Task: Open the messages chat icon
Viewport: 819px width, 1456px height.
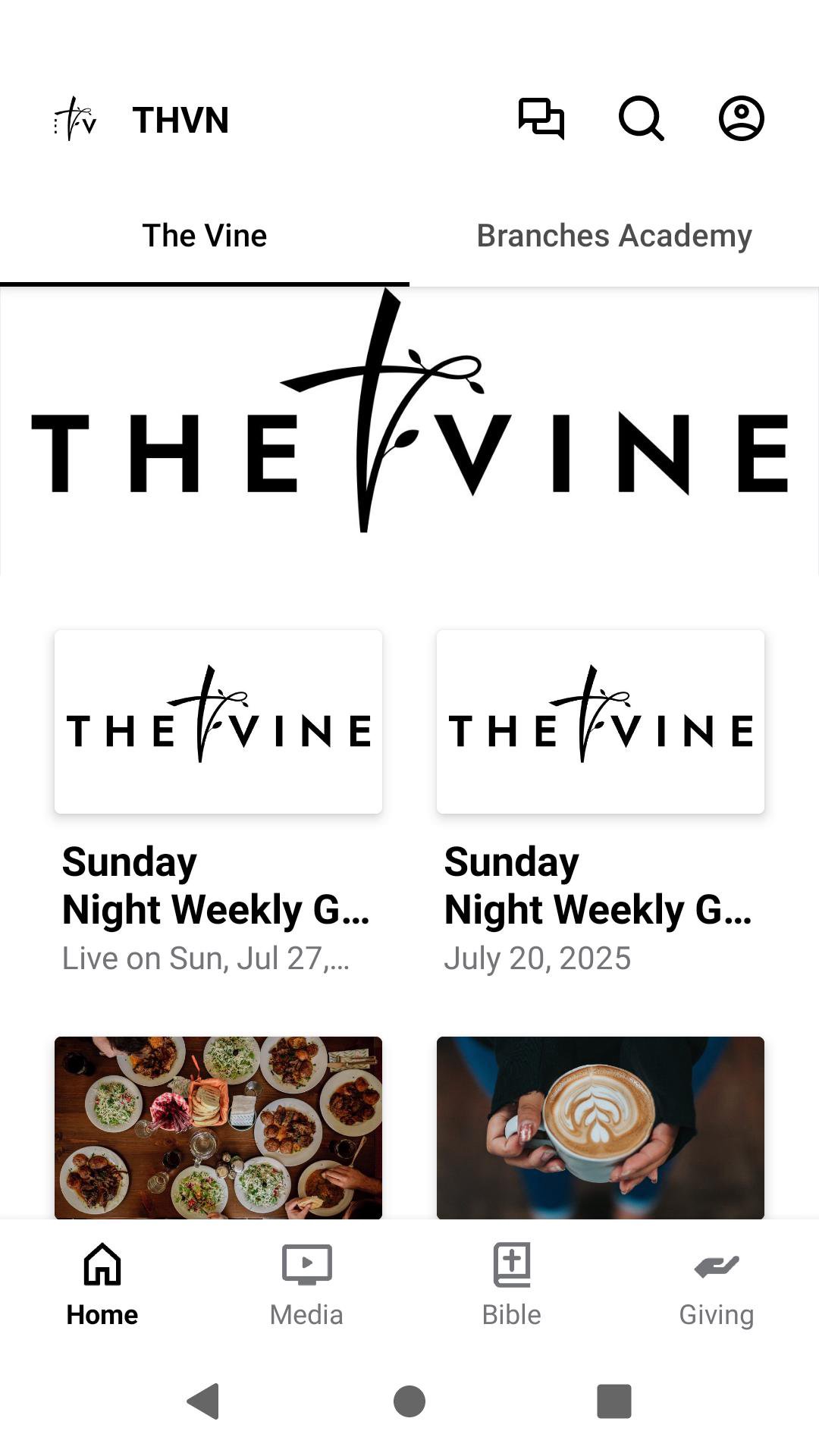Action: (541, 119)
